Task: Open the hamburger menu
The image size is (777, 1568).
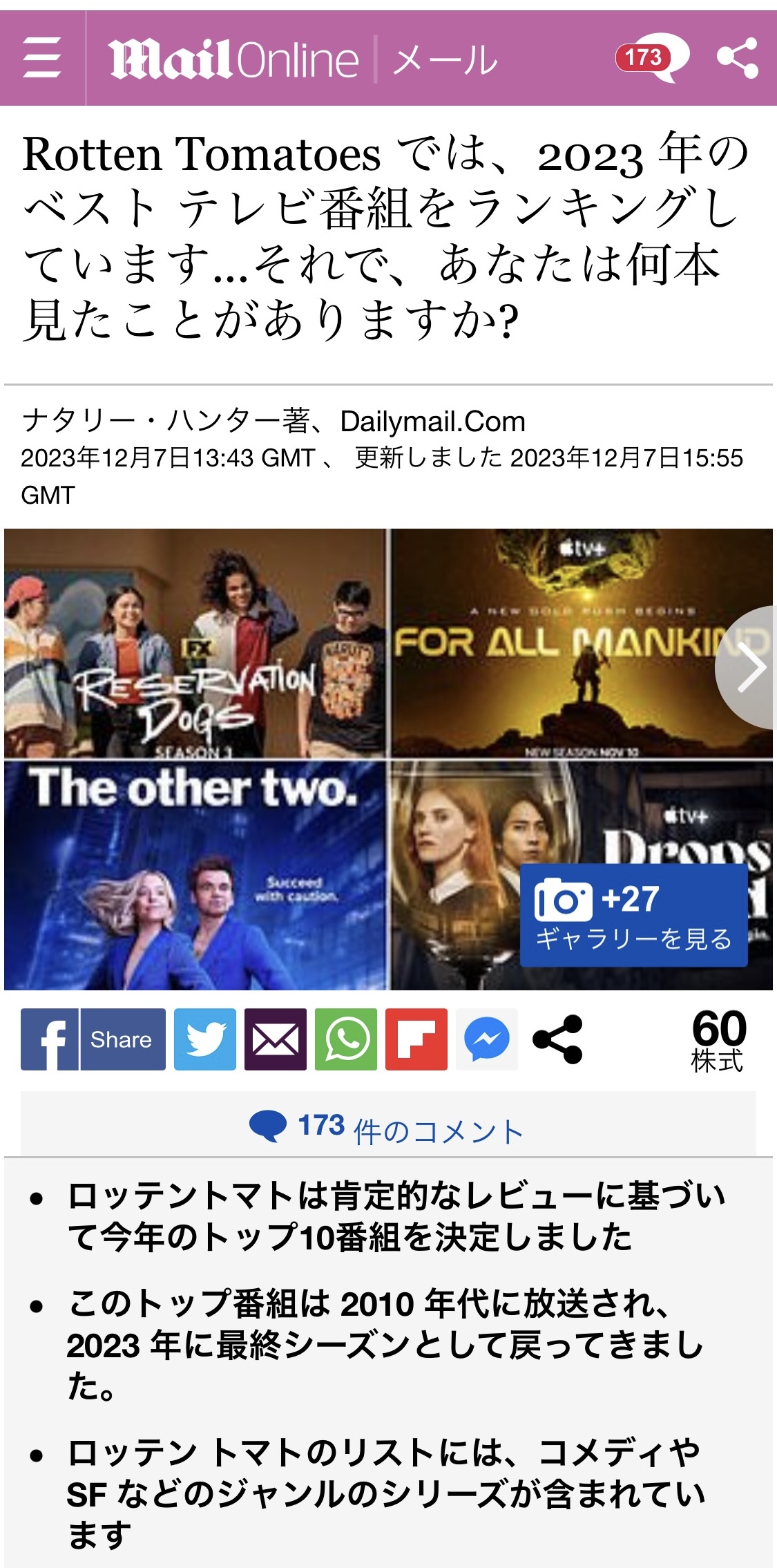Action: click(42, 59)
